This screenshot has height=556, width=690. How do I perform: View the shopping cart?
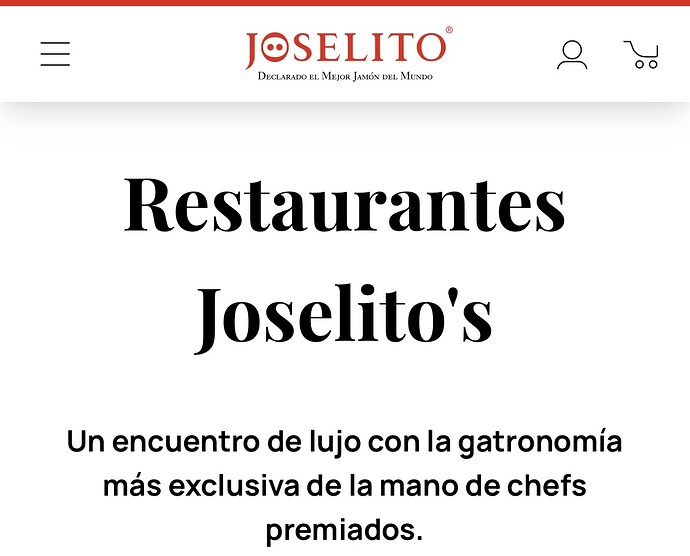coord(641,54)
